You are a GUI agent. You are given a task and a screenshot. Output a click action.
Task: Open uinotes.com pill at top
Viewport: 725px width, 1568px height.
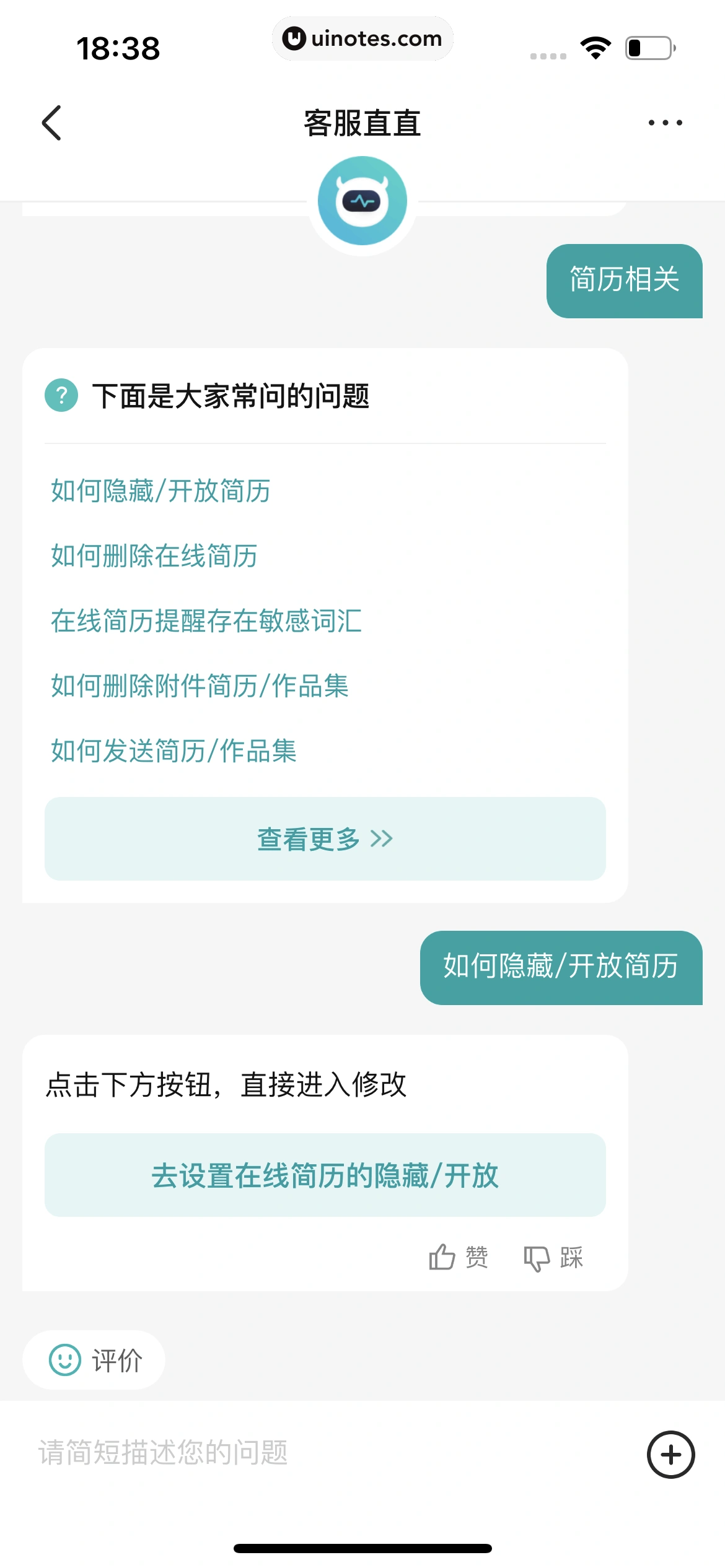point(362,38)
